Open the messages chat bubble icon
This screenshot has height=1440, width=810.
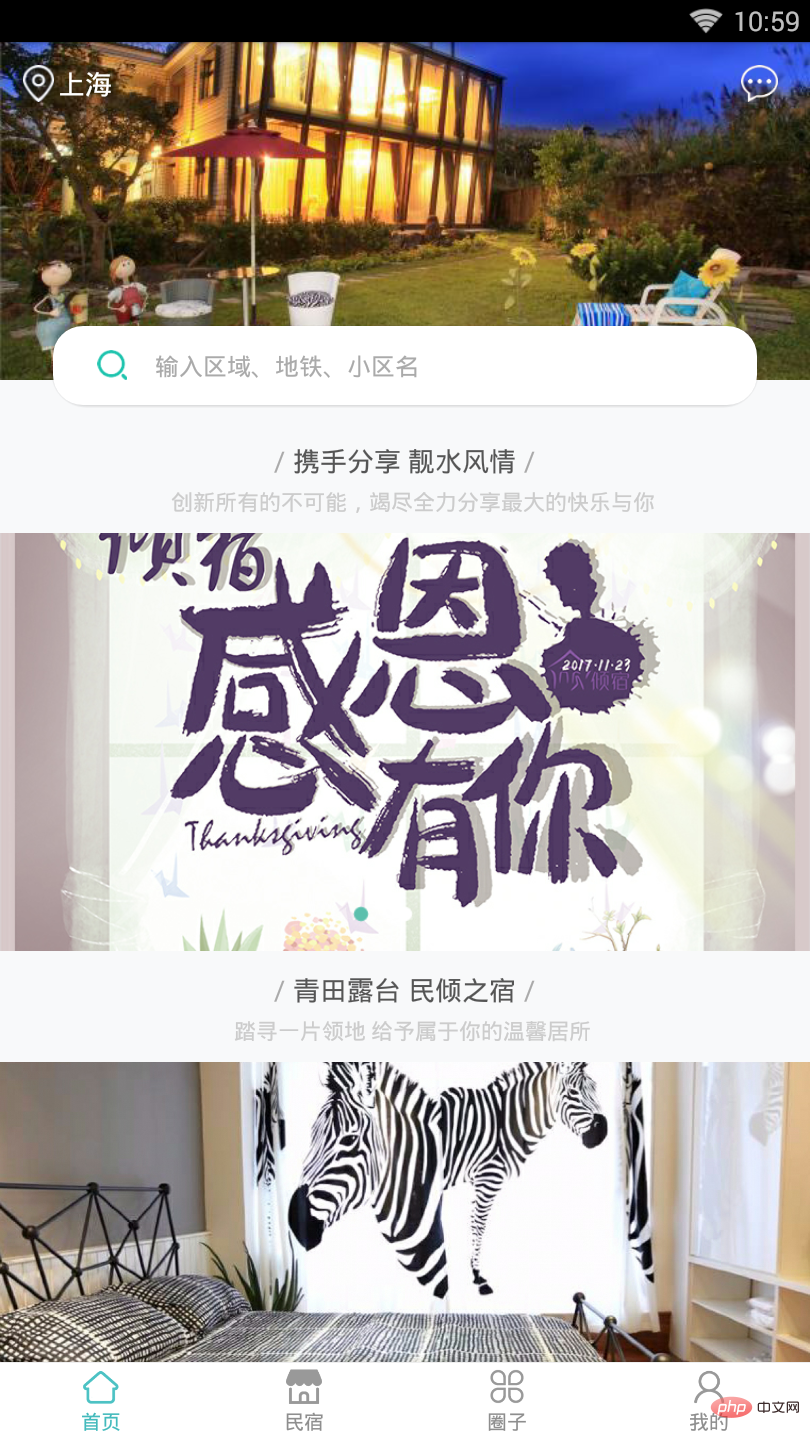click(x=759, y=83)
